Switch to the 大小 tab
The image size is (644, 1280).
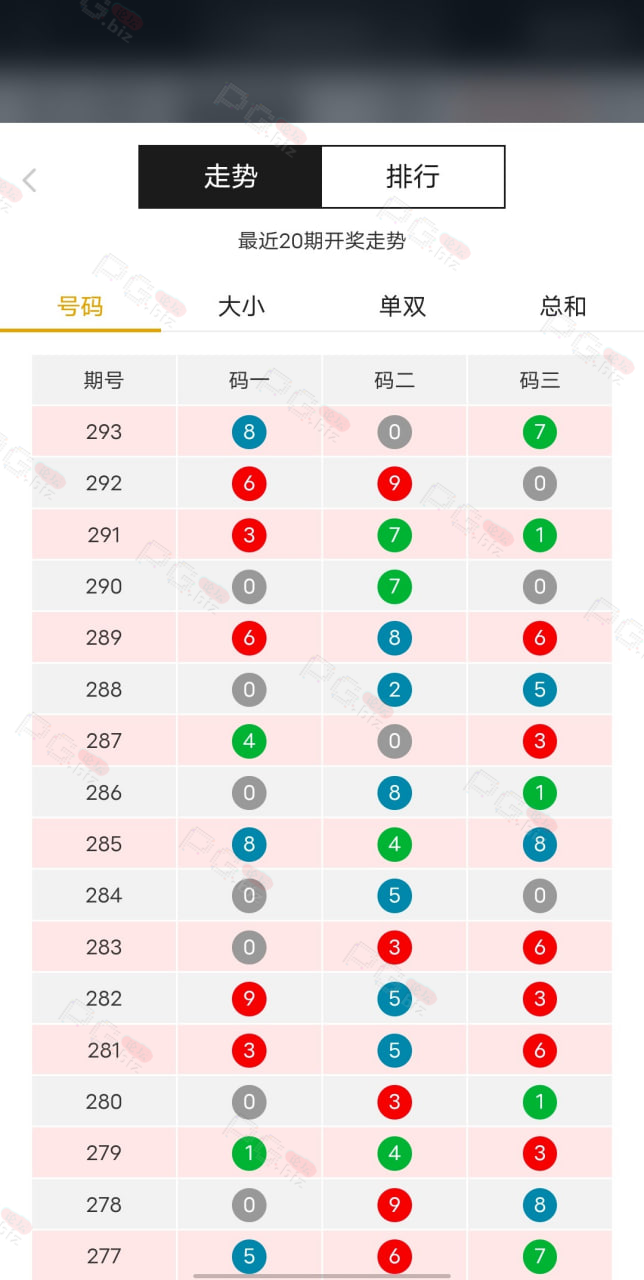[x=242, y=306]
